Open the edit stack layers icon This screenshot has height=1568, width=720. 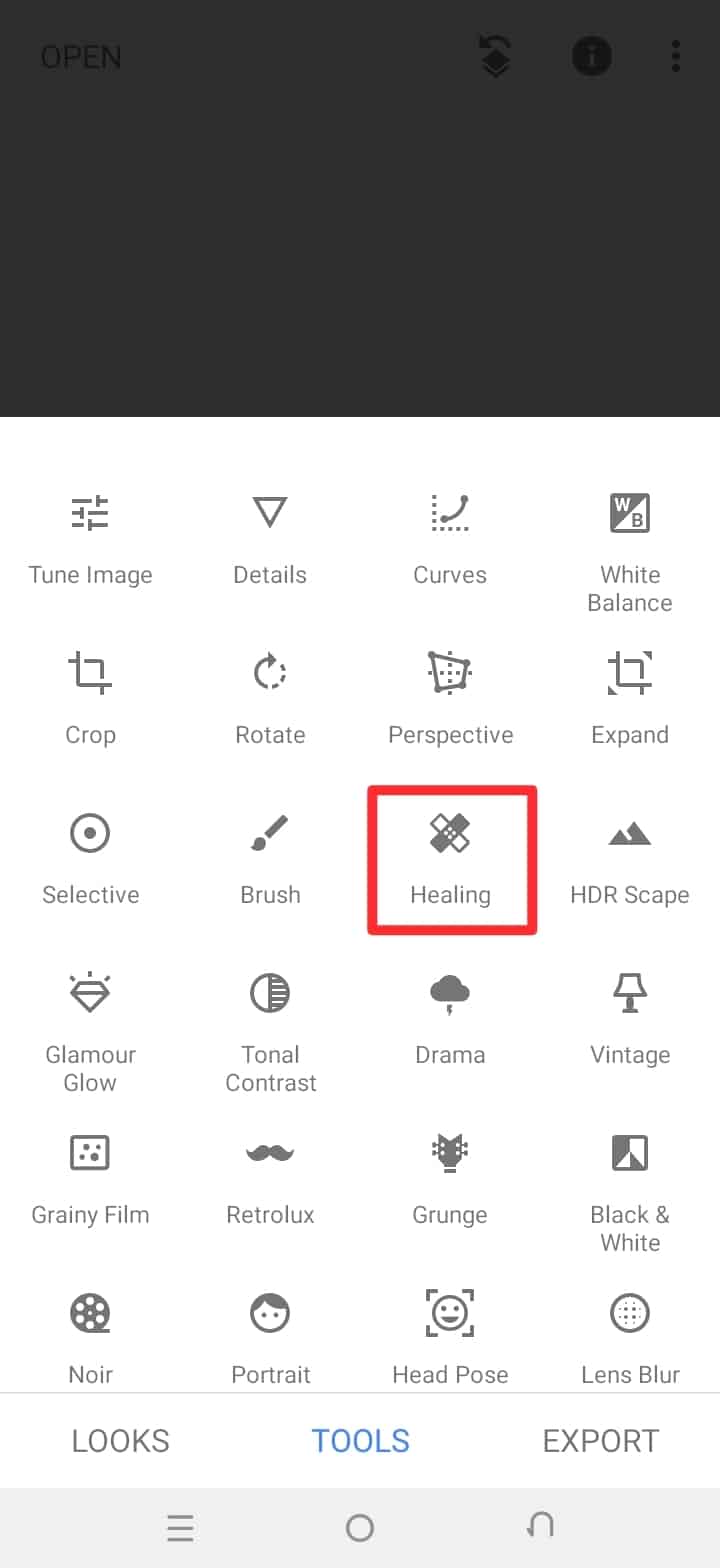495,56
